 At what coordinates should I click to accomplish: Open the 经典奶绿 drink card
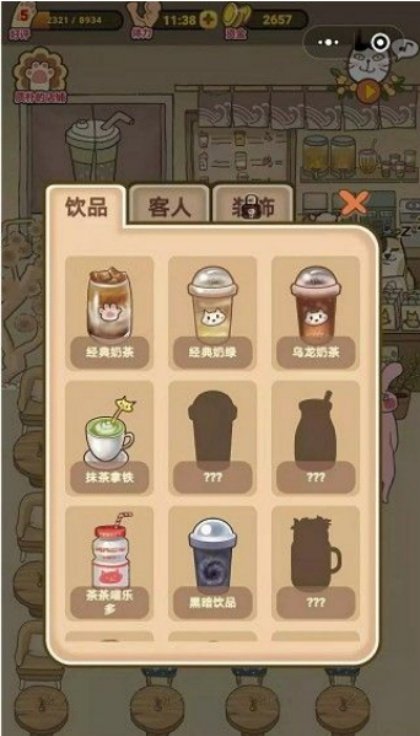[x=213, y=313]
